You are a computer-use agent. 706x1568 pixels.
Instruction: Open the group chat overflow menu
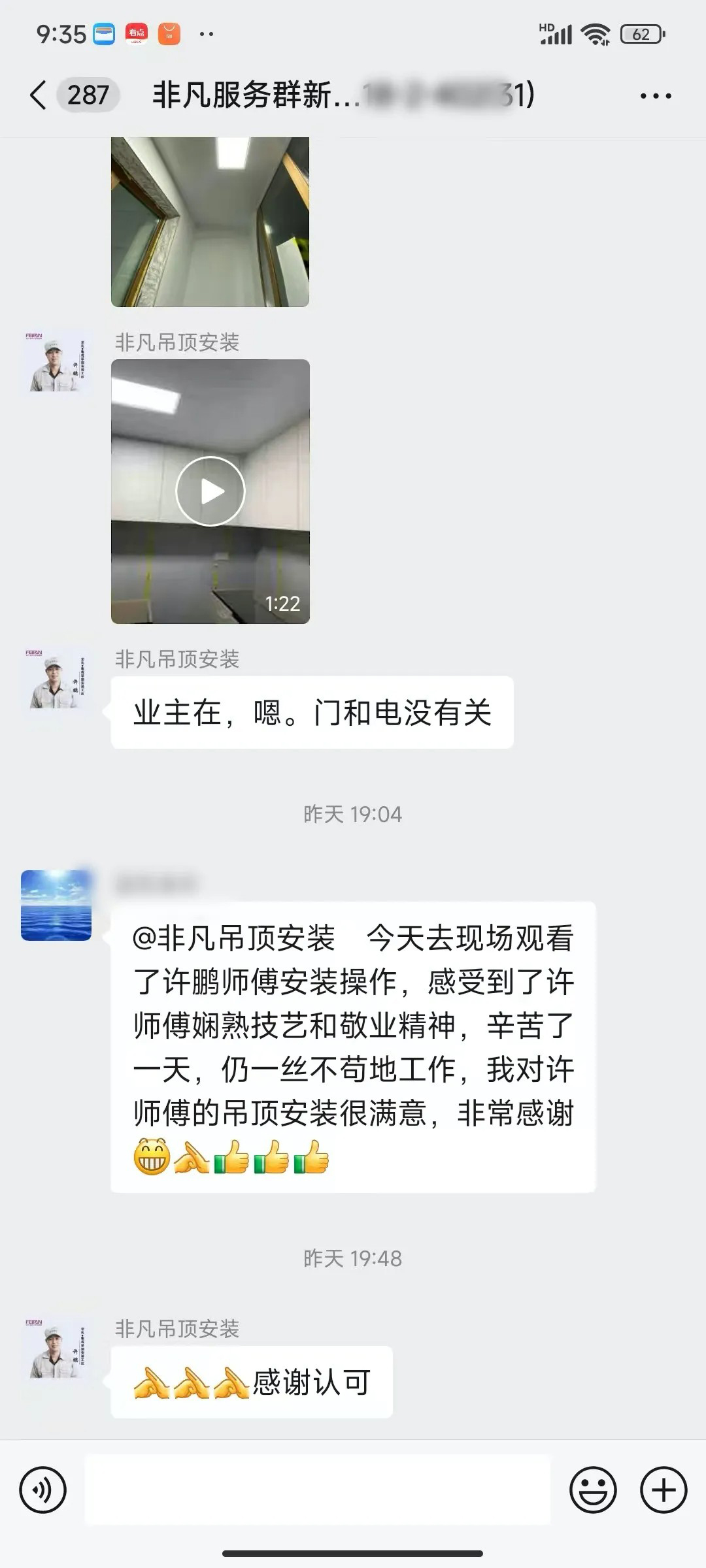656,96
